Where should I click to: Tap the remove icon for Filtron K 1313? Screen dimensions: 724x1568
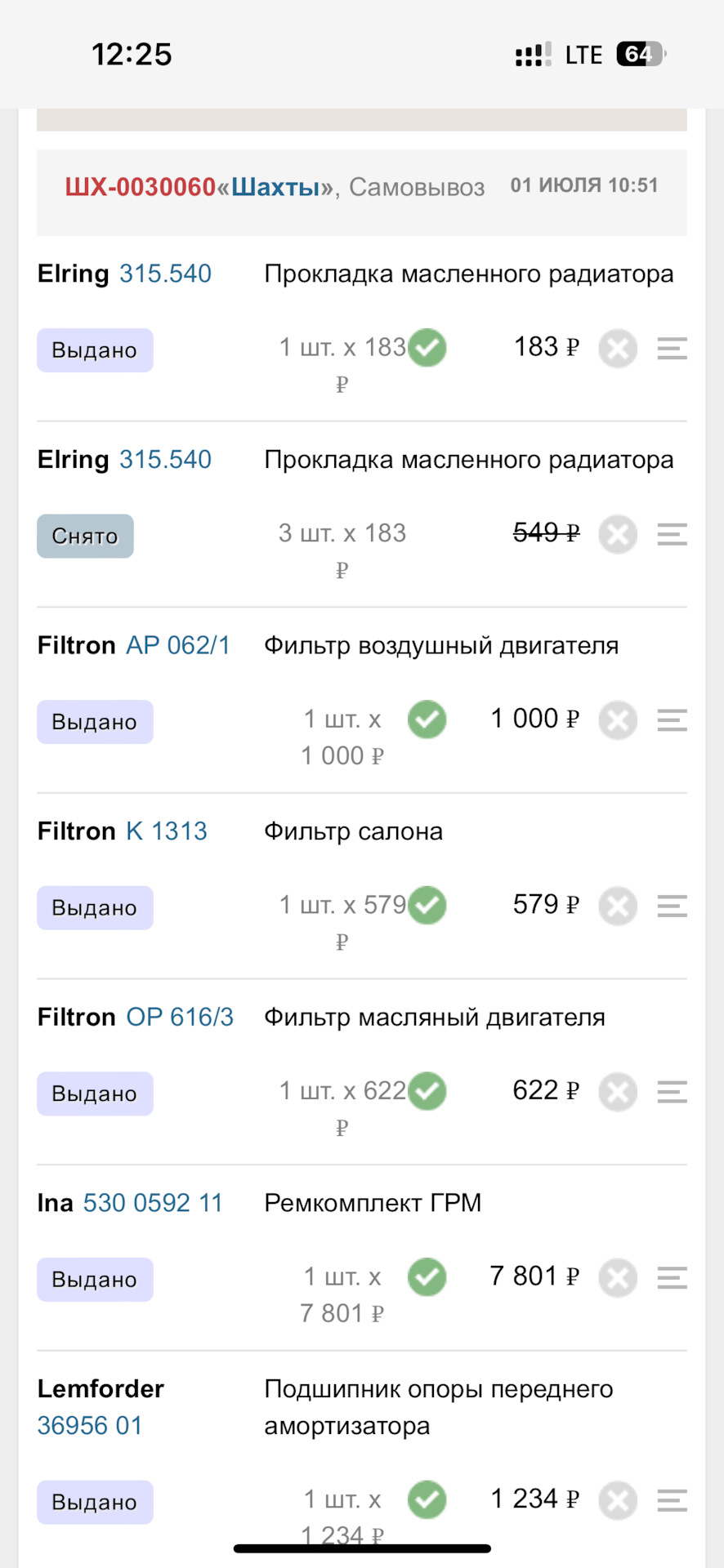pos(618,906)
